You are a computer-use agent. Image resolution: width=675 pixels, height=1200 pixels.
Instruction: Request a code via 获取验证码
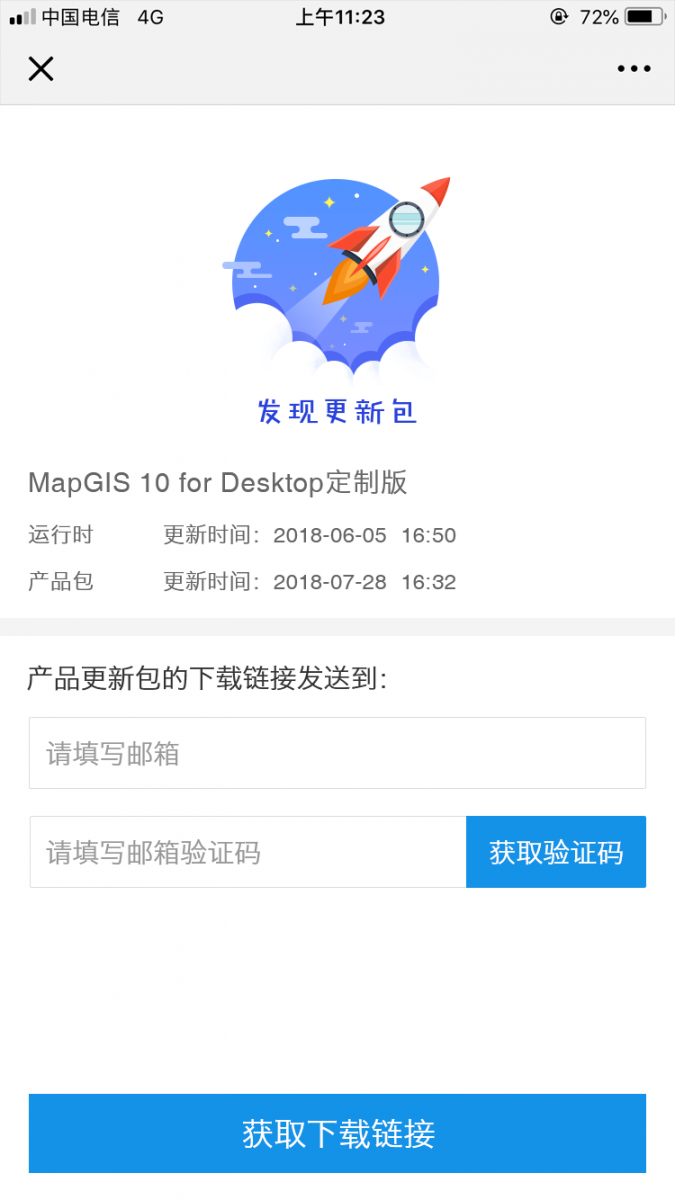pos(556,852)
